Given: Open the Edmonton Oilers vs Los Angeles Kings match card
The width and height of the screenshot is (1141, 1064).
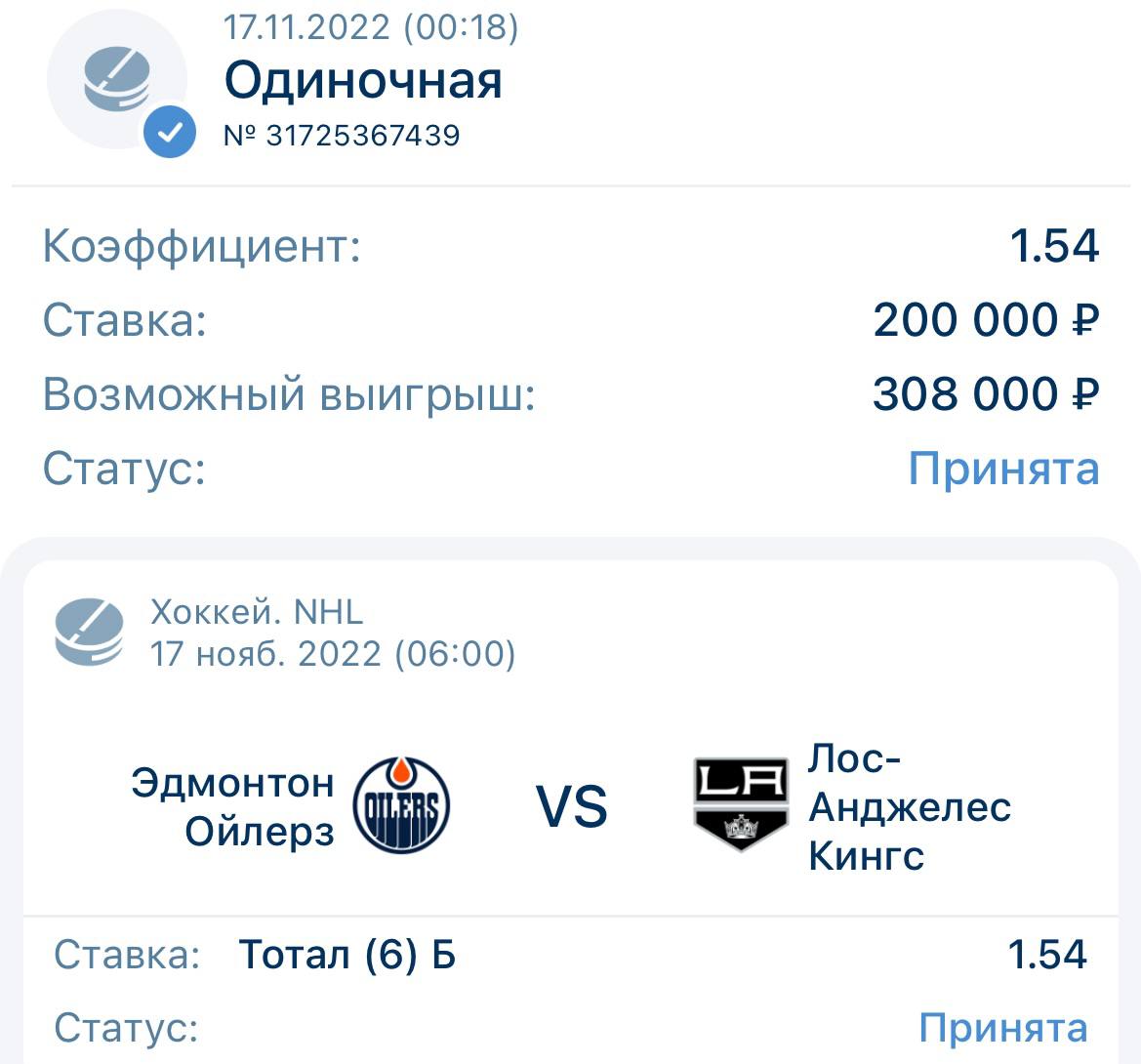Looking at the screenshot, I should (x=571, y=807).
